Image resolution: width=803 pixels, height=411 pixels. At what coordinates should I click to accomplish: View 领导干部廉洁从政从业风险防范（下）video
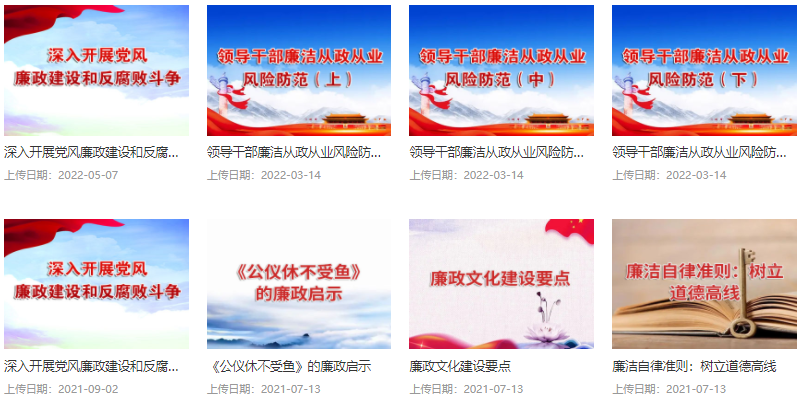[x=704, y=71]
